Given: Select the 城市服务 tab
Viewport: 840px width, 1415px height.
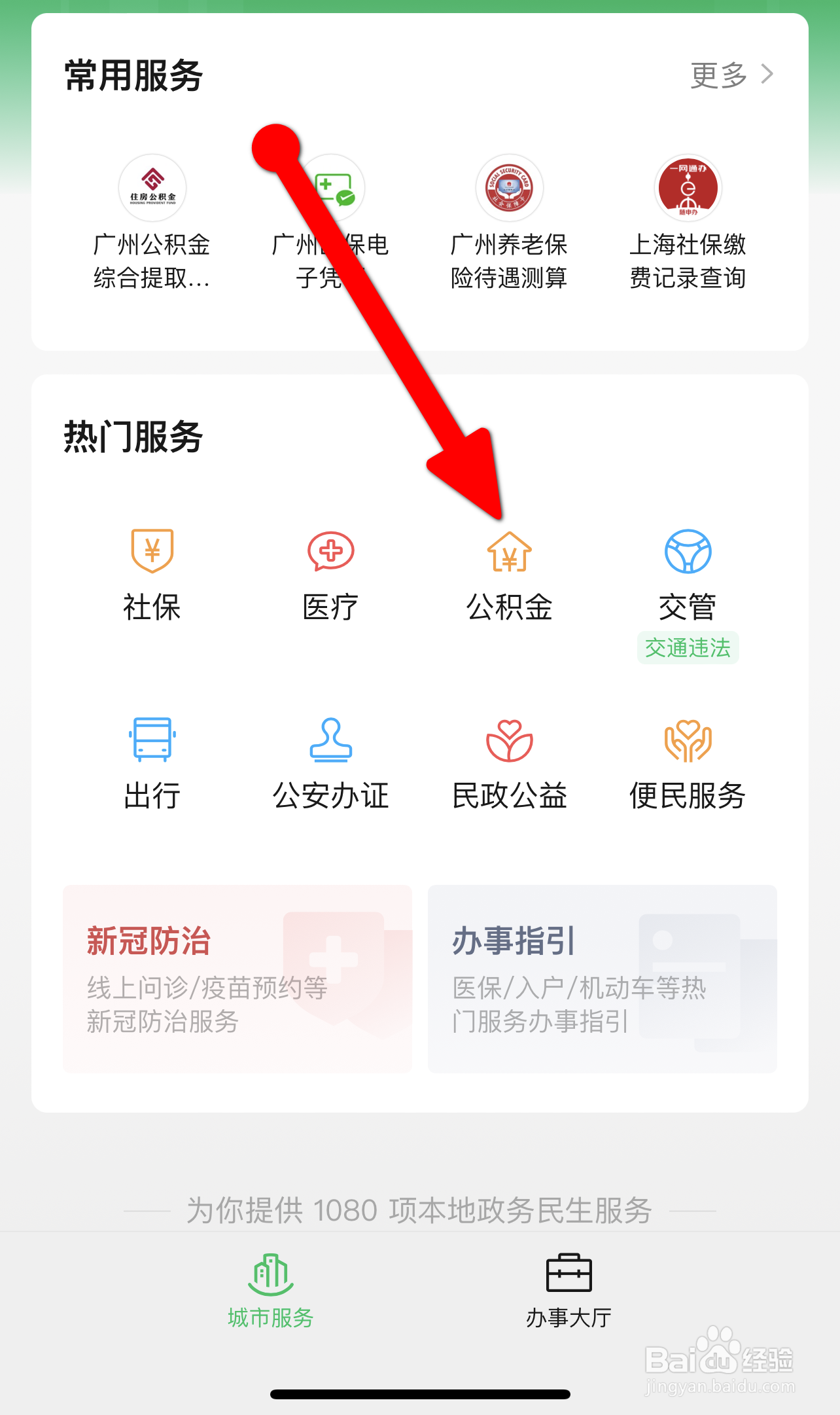Looking at the screenshot, I should coord(270,1293).
